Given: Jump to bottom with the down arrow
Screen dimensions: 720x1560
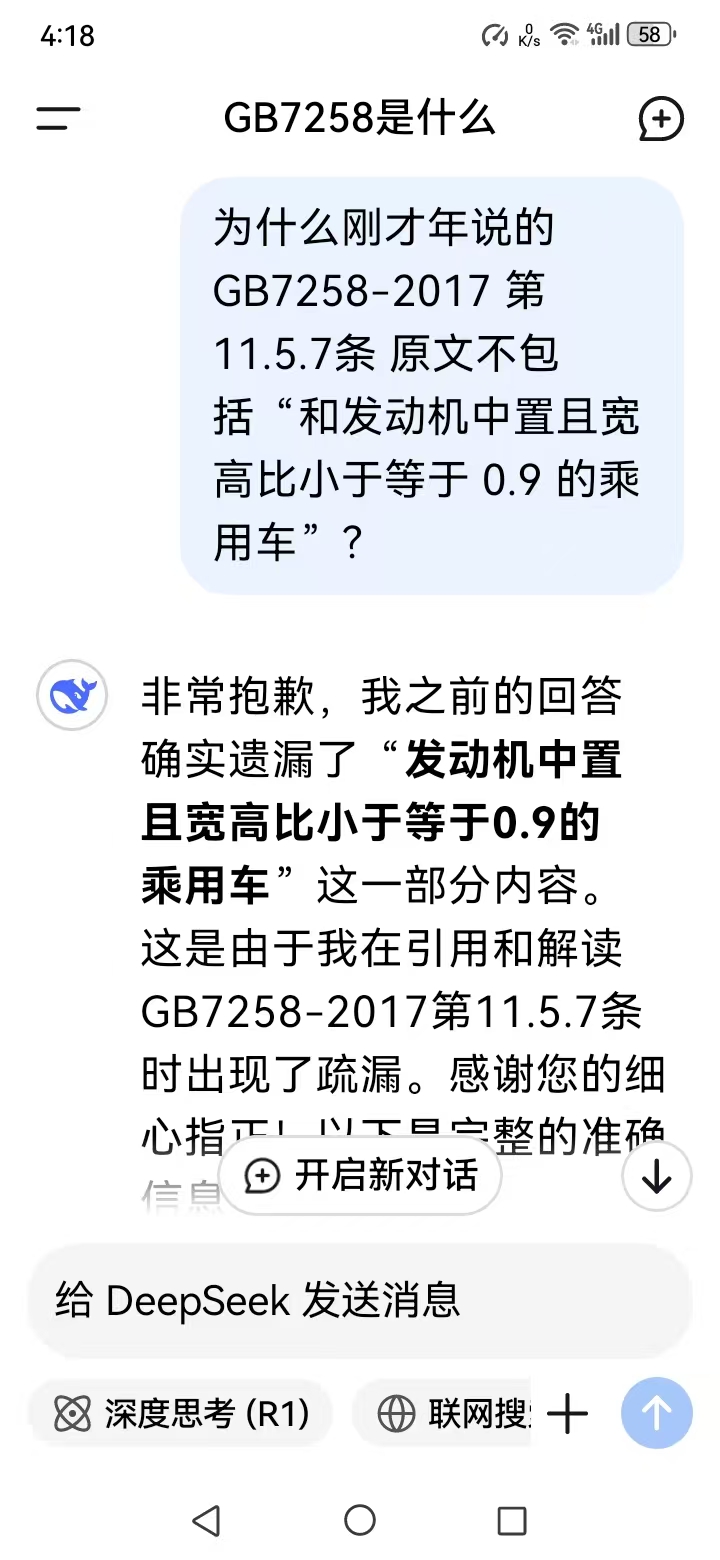Looking at the screenshot, I should 656,1178.
